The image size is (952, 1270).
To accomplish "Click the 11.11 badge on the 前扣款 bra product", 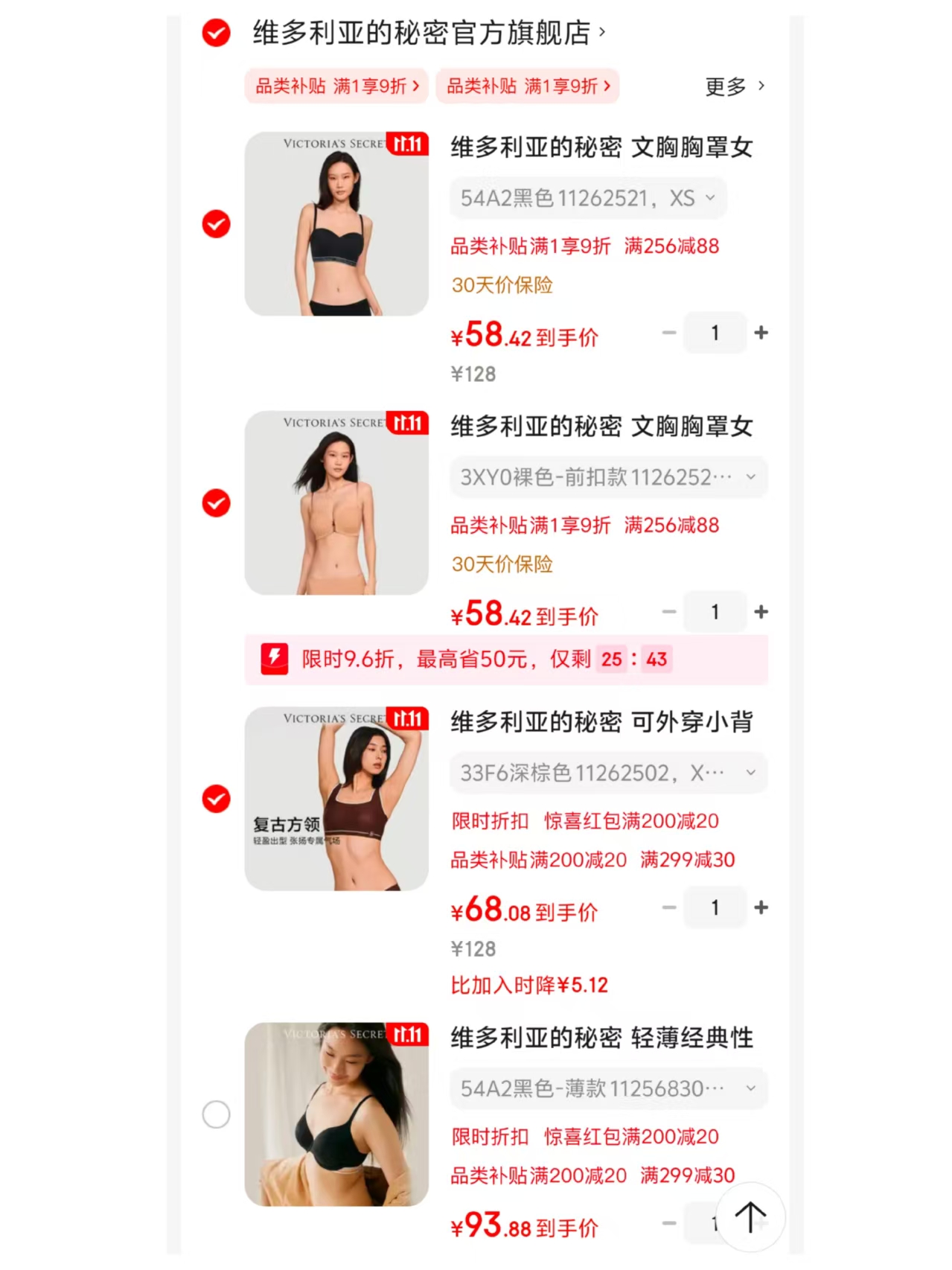I will click(x=409, y=423).
